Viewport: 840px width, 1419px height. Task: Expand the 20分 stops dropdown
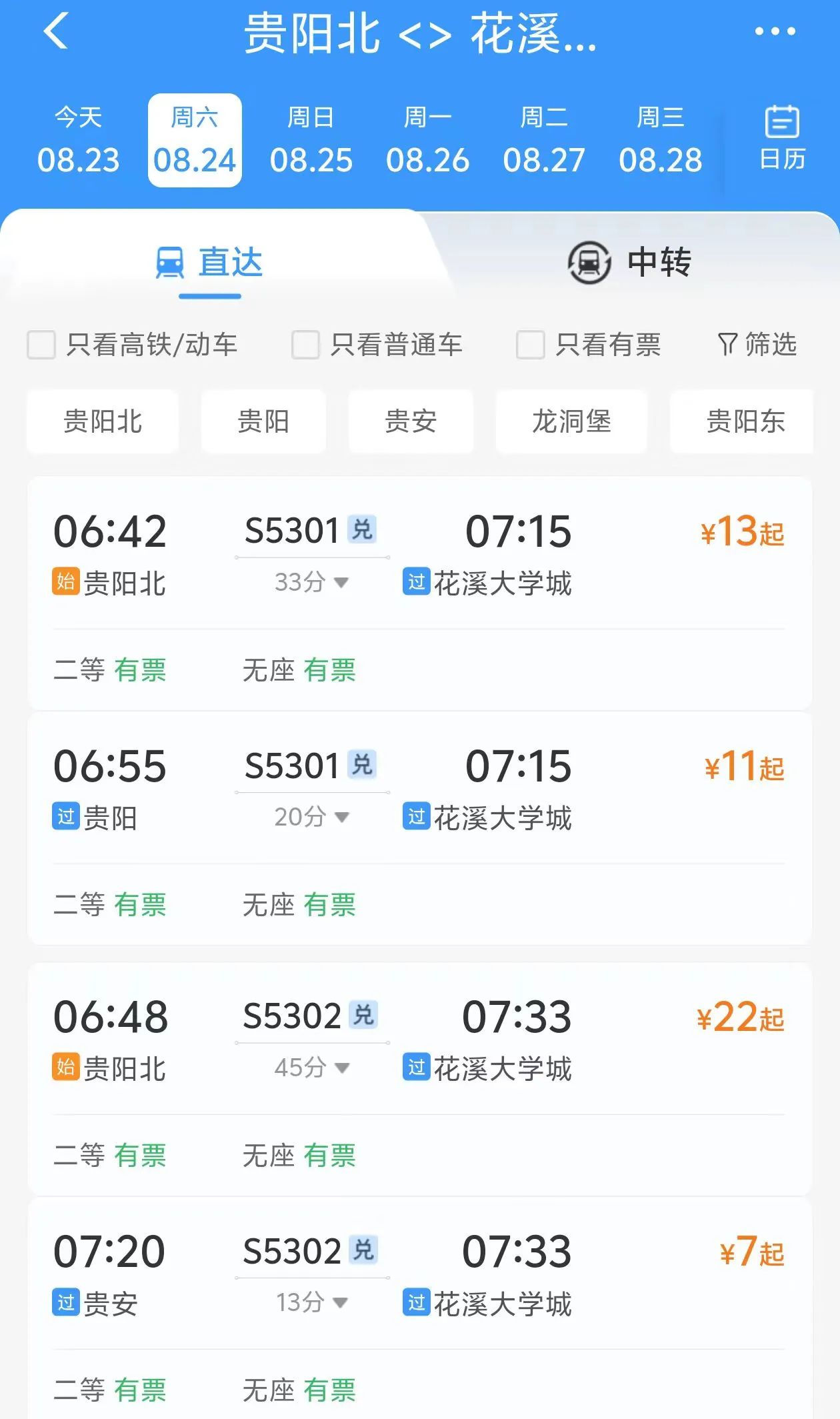click(x=311, y=817)
